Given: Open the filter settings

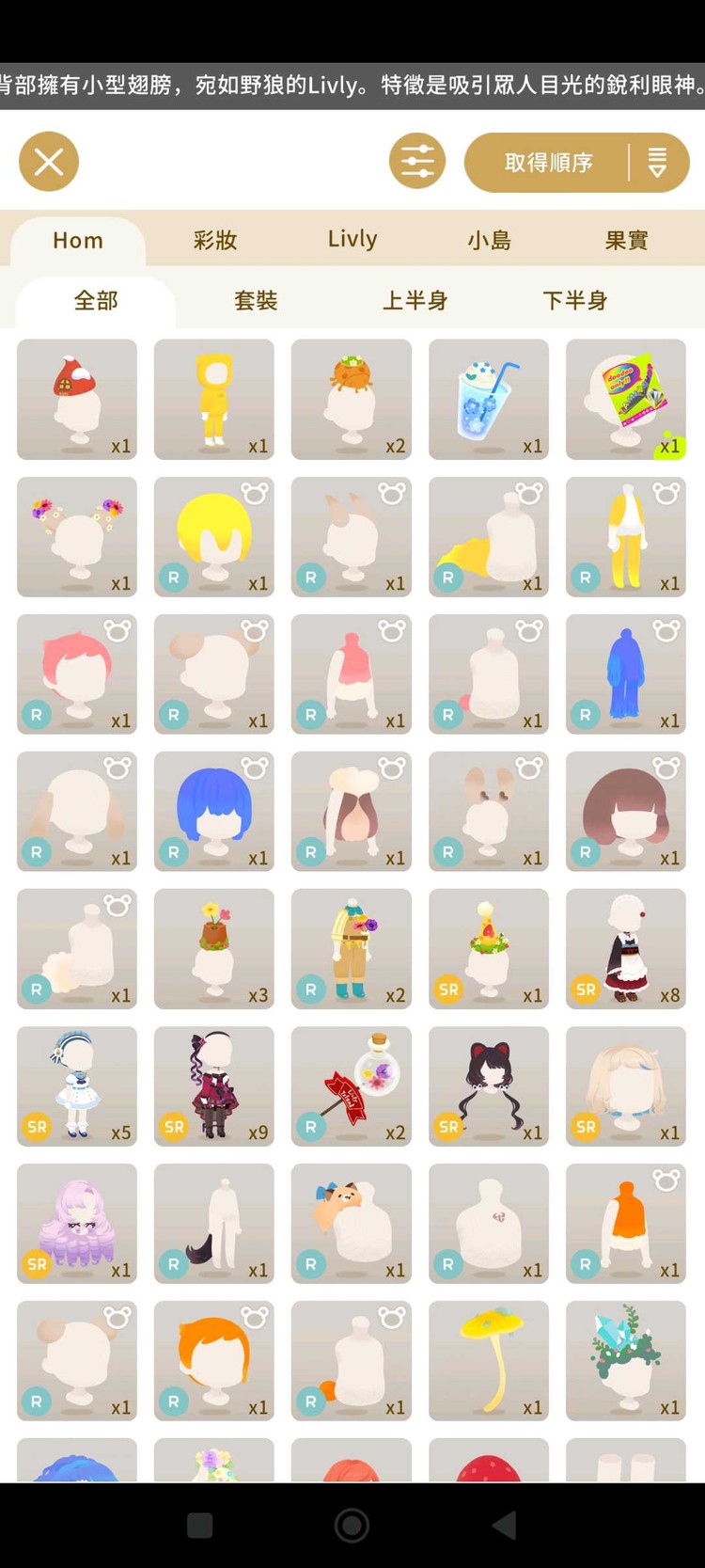Looking at the screenshot, I should [x=417, y=162].
